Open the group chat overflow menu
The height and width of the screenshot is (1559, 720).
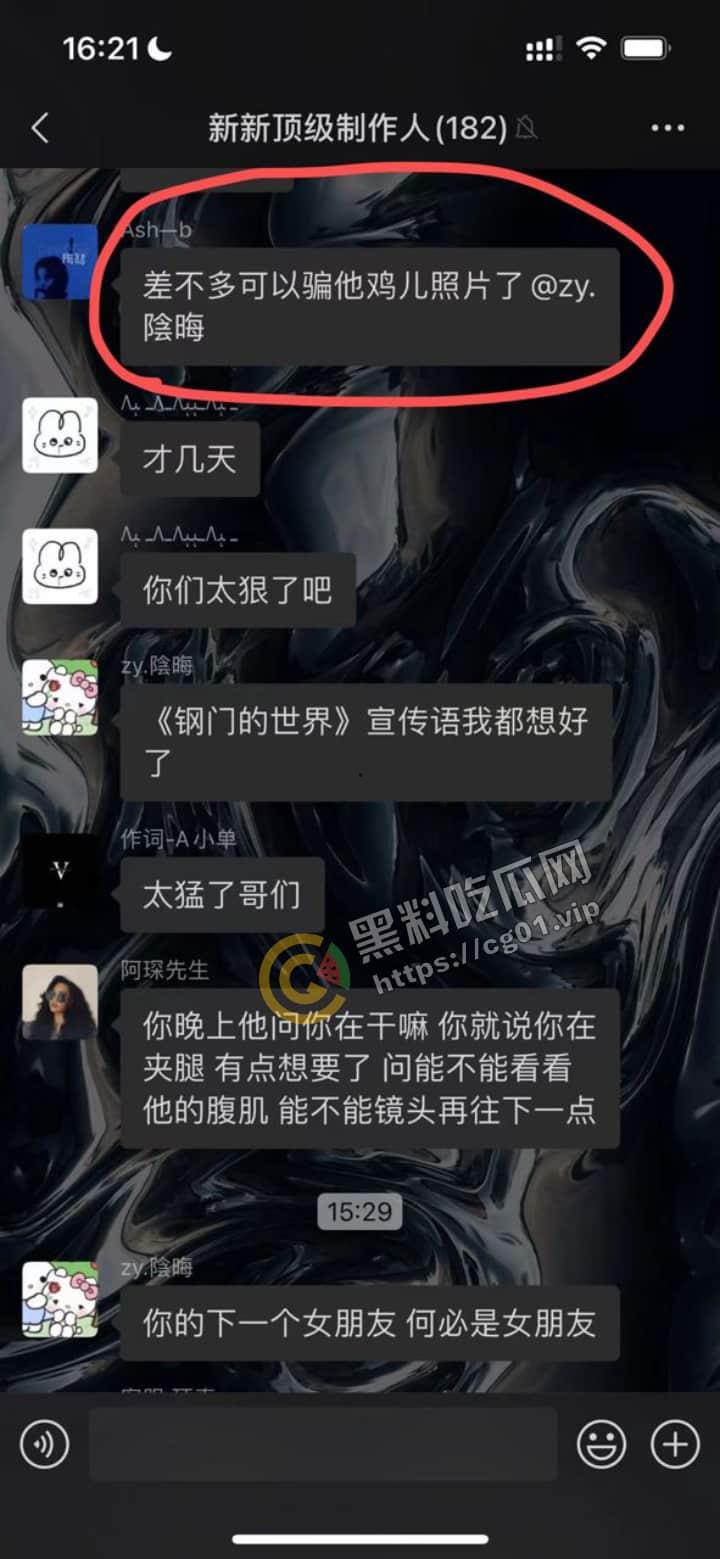(x=667, y=128)
